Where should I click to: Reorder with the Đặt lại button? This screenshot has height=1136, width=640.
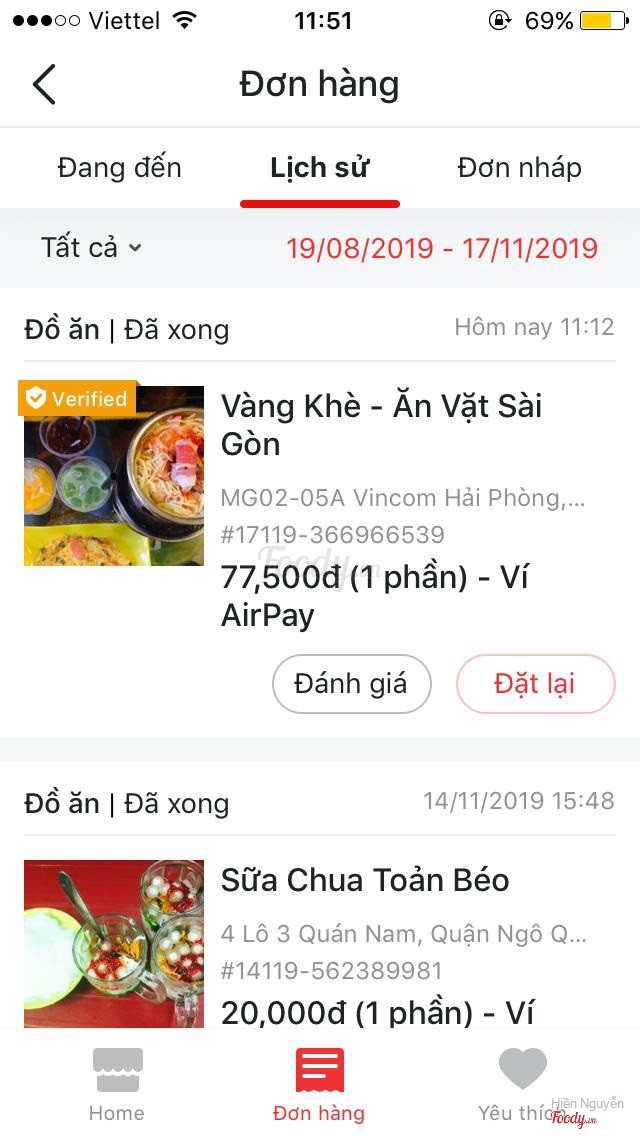coord(535,684)
